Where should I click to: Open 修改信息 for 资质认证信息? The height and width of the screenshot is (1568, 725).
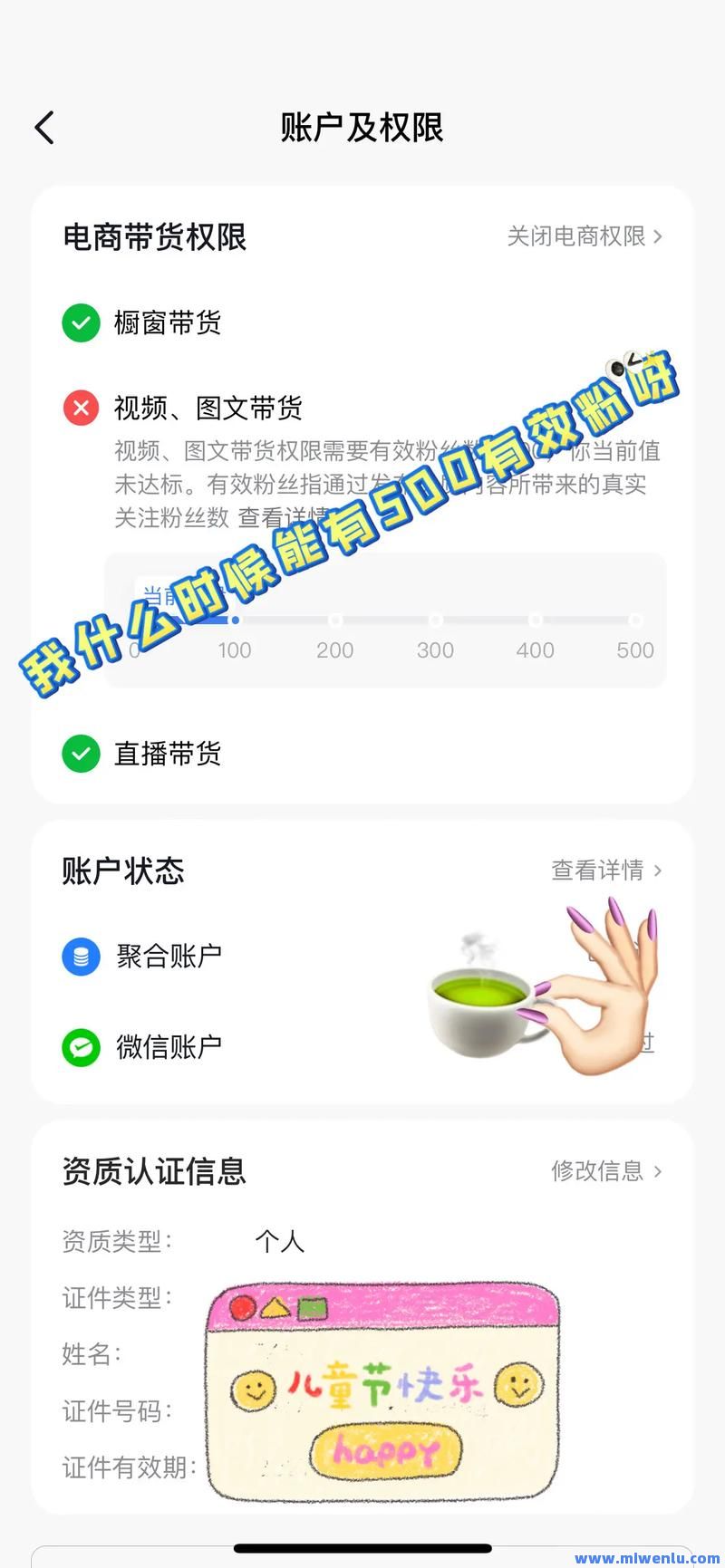[x=605, y=1171]
